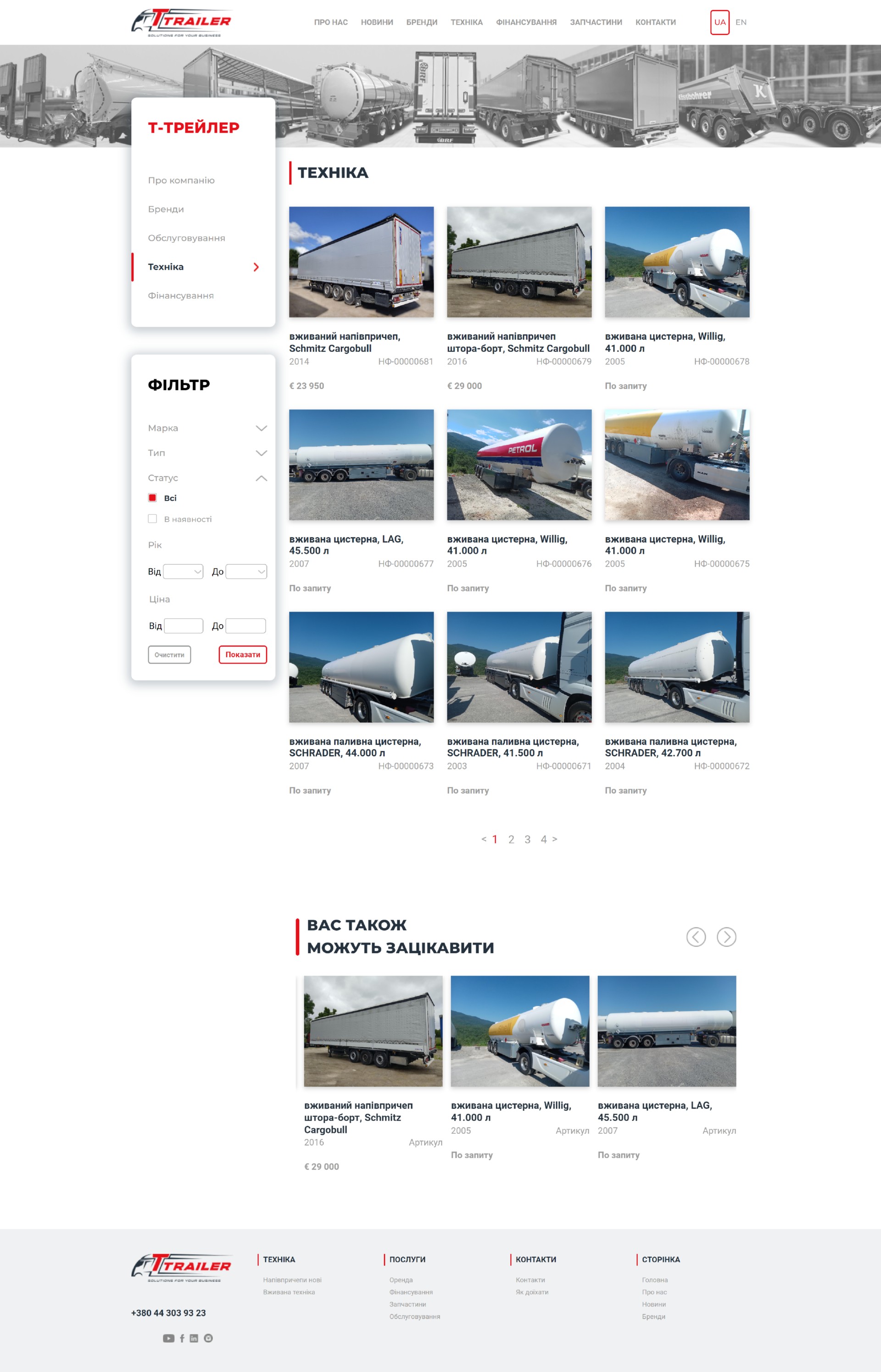Expand the Тип filter dropdown
The height and width of the screenshot is (1372, 881).
pos(261,453)
